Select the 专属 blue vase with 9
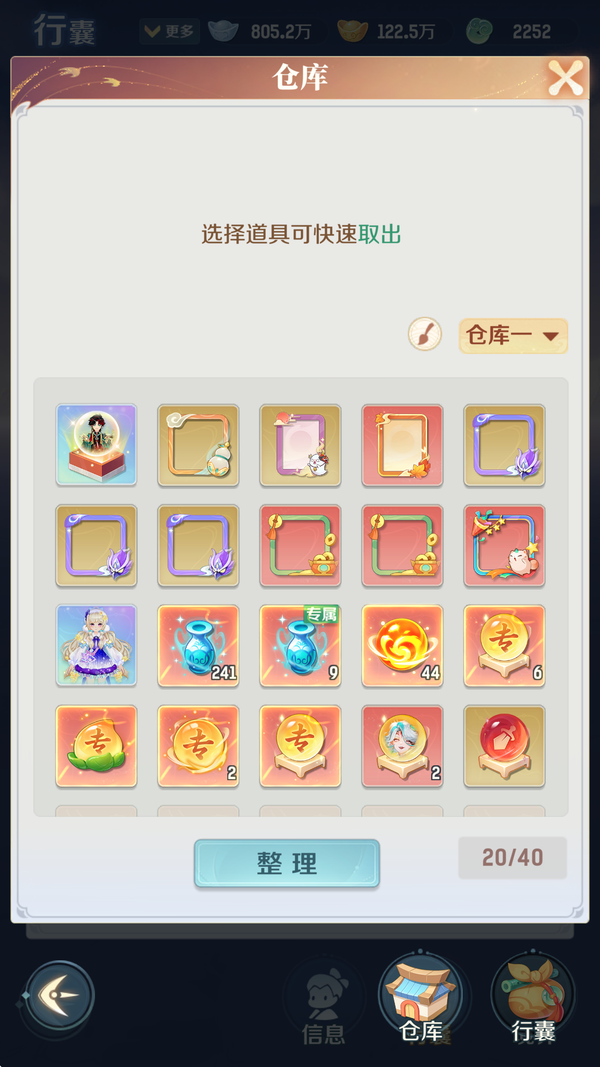Image resolution: width=600 pixels, height=1067 pixels. (x=300, y=645)
